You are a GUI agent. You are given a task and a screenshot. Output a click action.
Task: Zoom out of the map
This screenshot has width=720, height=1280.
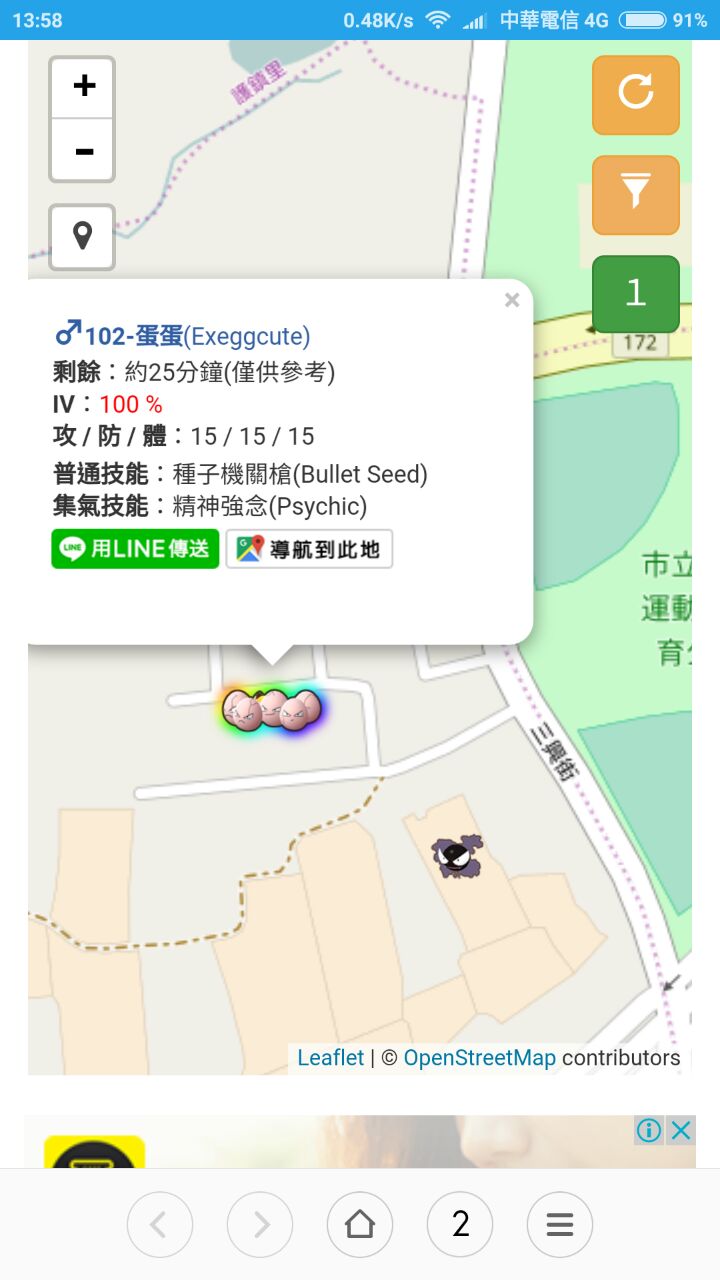coord(83,151)
